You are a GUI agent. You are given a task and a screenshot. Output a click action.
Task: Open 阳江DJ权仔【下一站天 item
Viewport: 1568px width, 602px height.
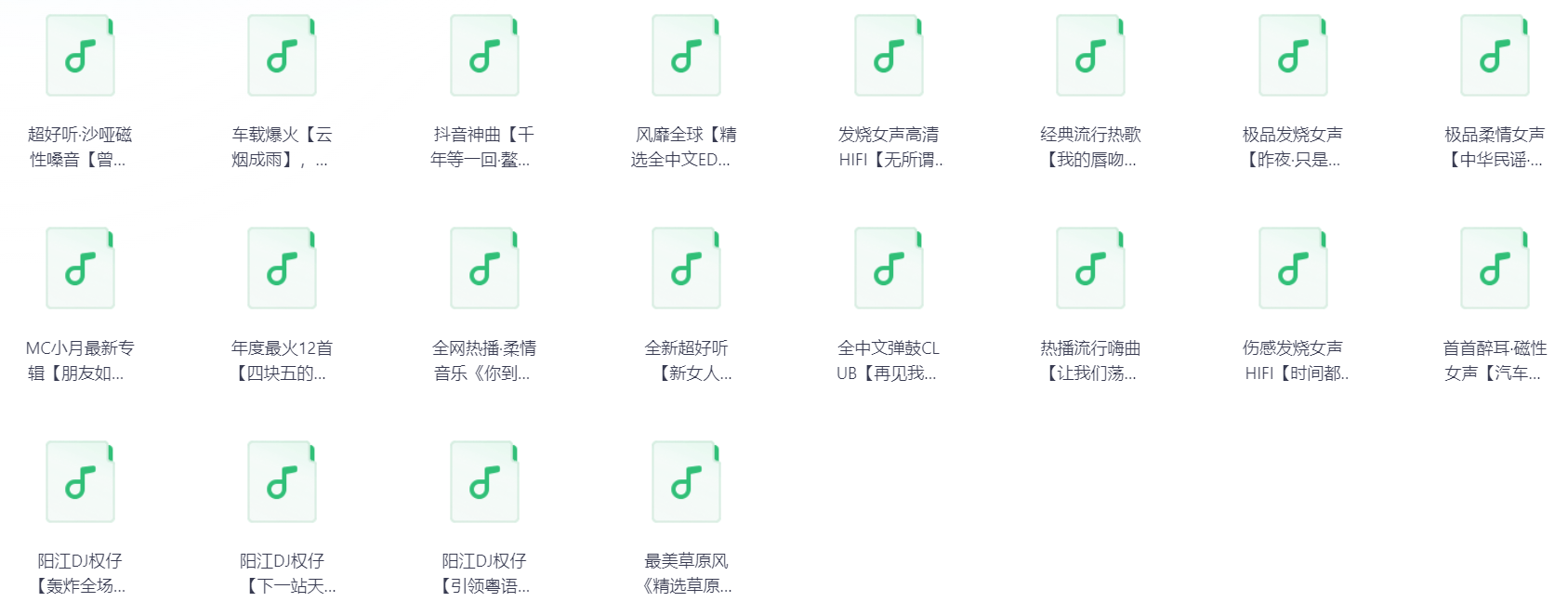[282, 482]
